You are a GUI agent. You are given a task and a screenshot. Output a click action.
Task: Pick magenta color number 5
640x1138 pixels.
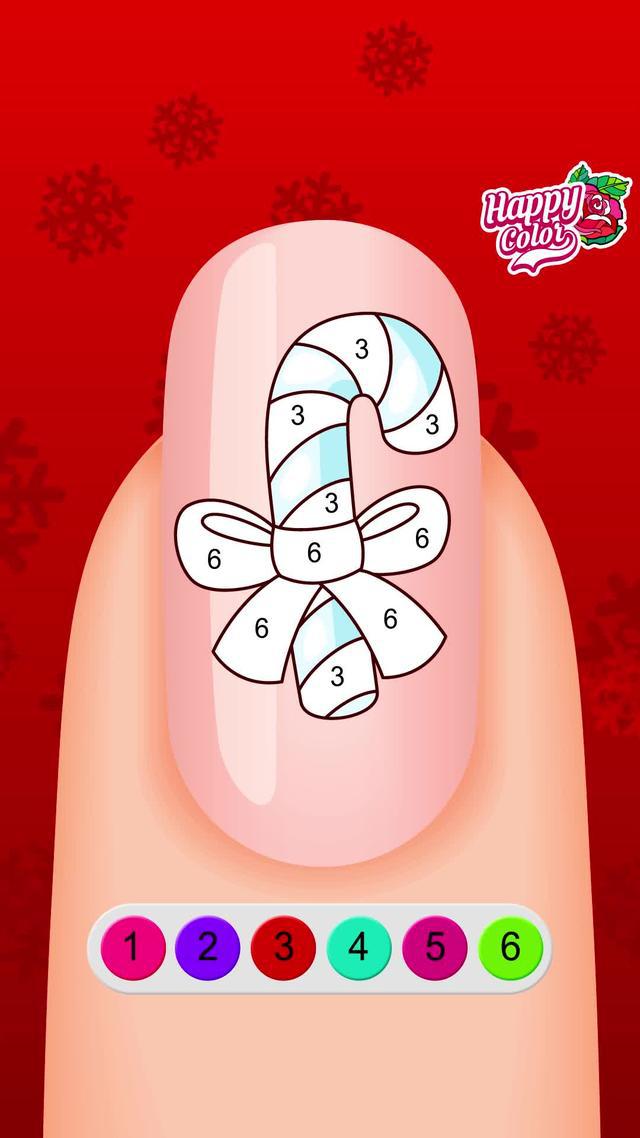(x=435, y=946)
